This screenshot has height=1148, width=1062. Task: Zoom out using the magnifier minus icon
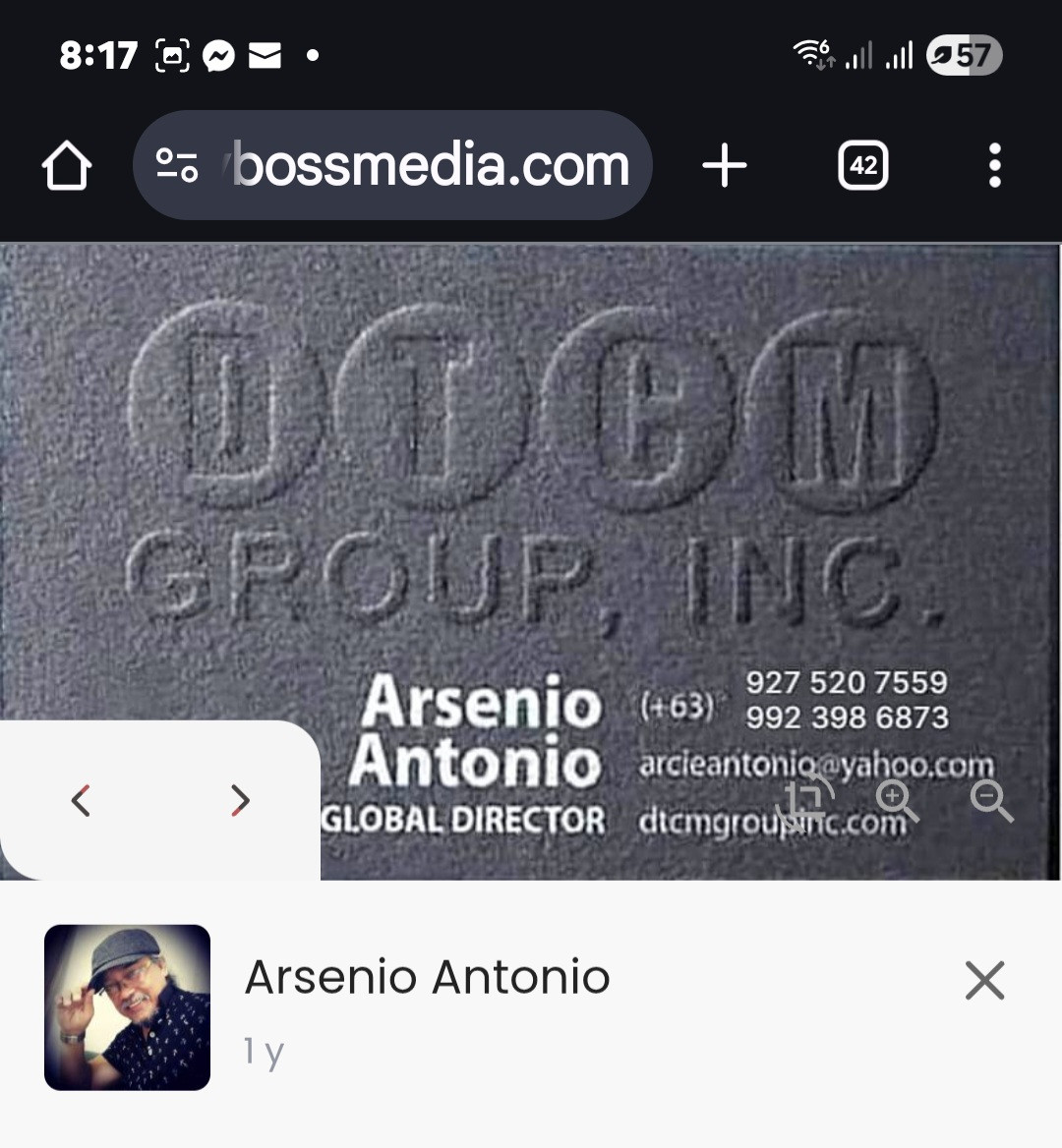tap(992, 802)
